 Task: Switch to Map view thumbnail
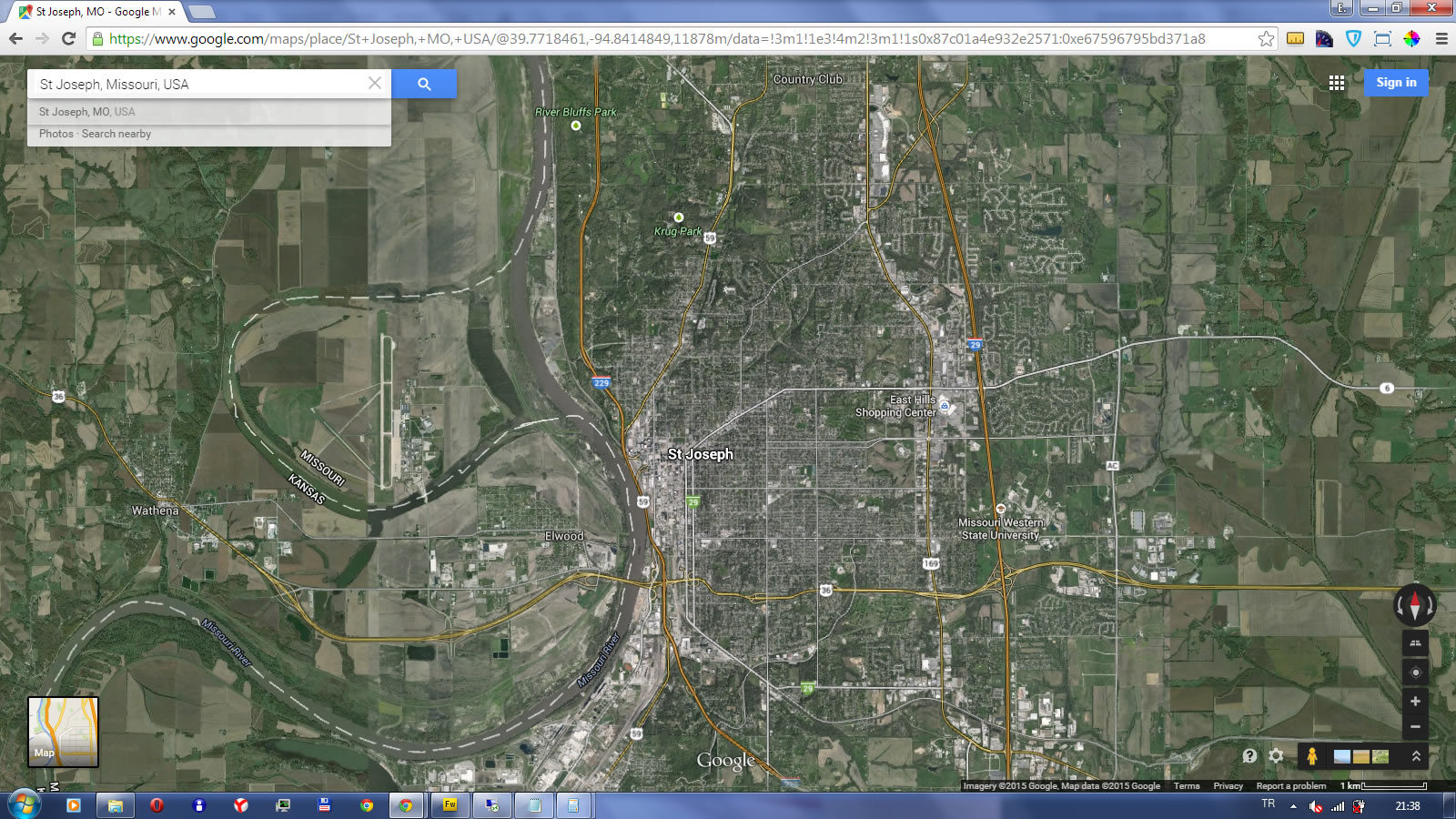coord(63,732)
